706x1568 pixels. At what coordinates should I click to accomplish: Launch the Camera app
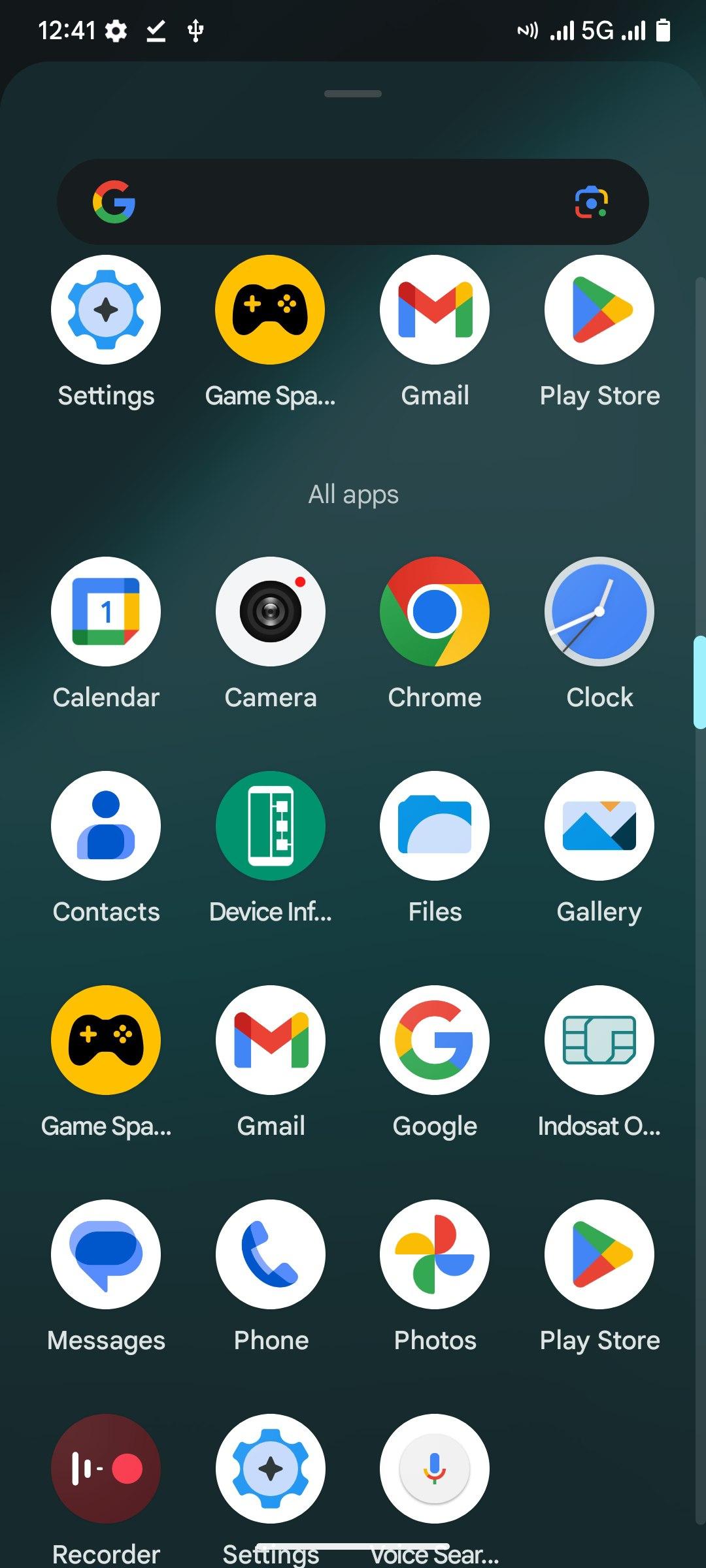[x=271, y=612]
